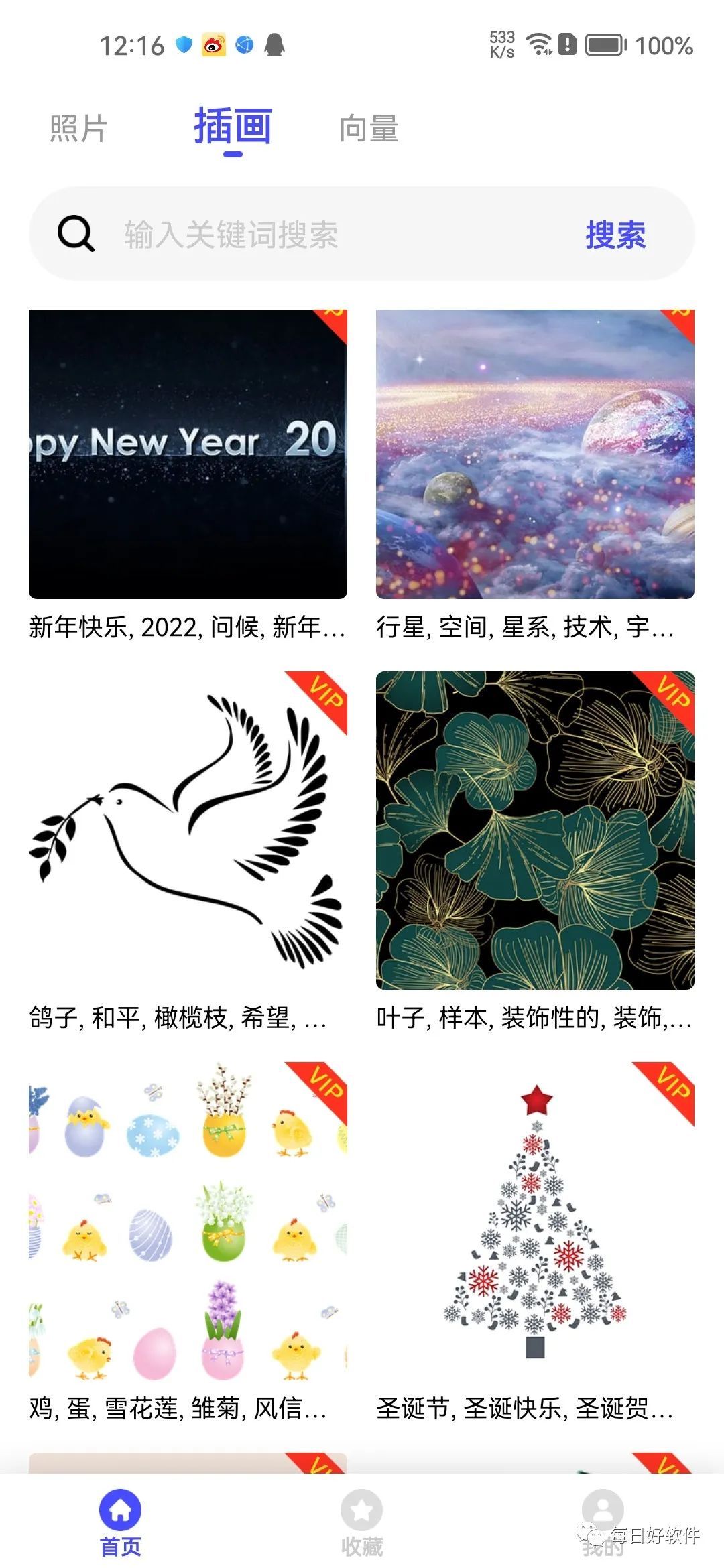Viewport: 724px width, 1568px height.
Task: Open the 我的 profile tab
Action: point(602,1521)
